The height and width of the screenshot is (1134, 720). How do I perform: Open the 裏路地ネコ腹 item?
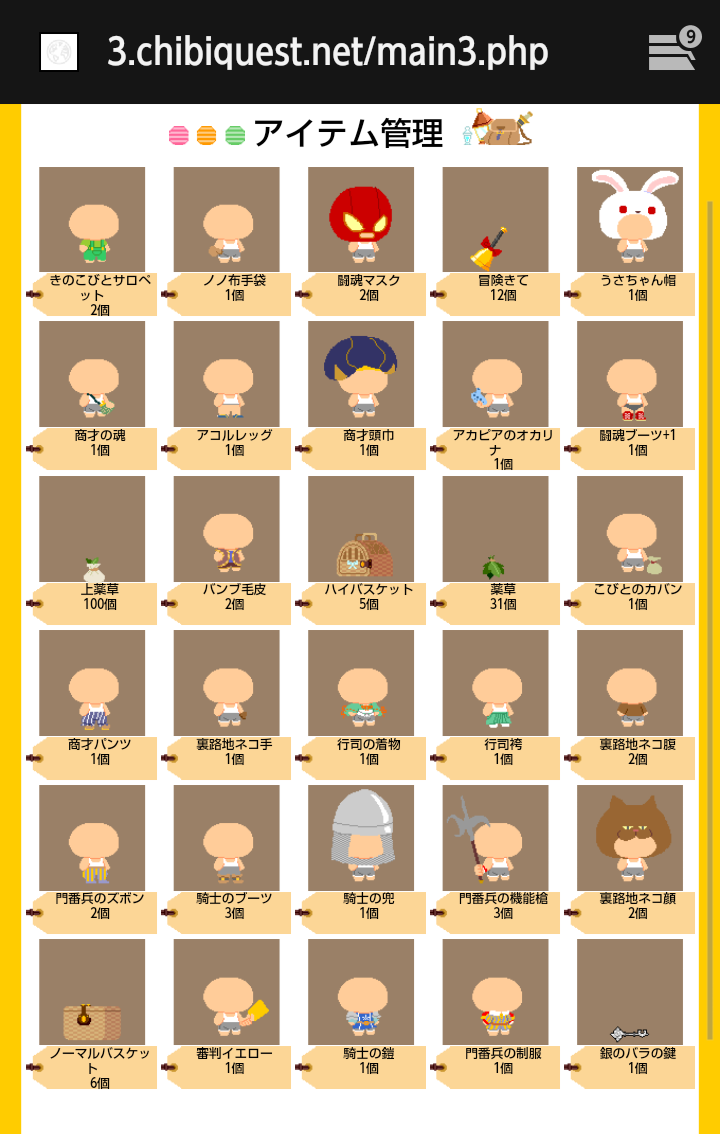(630, 683)
